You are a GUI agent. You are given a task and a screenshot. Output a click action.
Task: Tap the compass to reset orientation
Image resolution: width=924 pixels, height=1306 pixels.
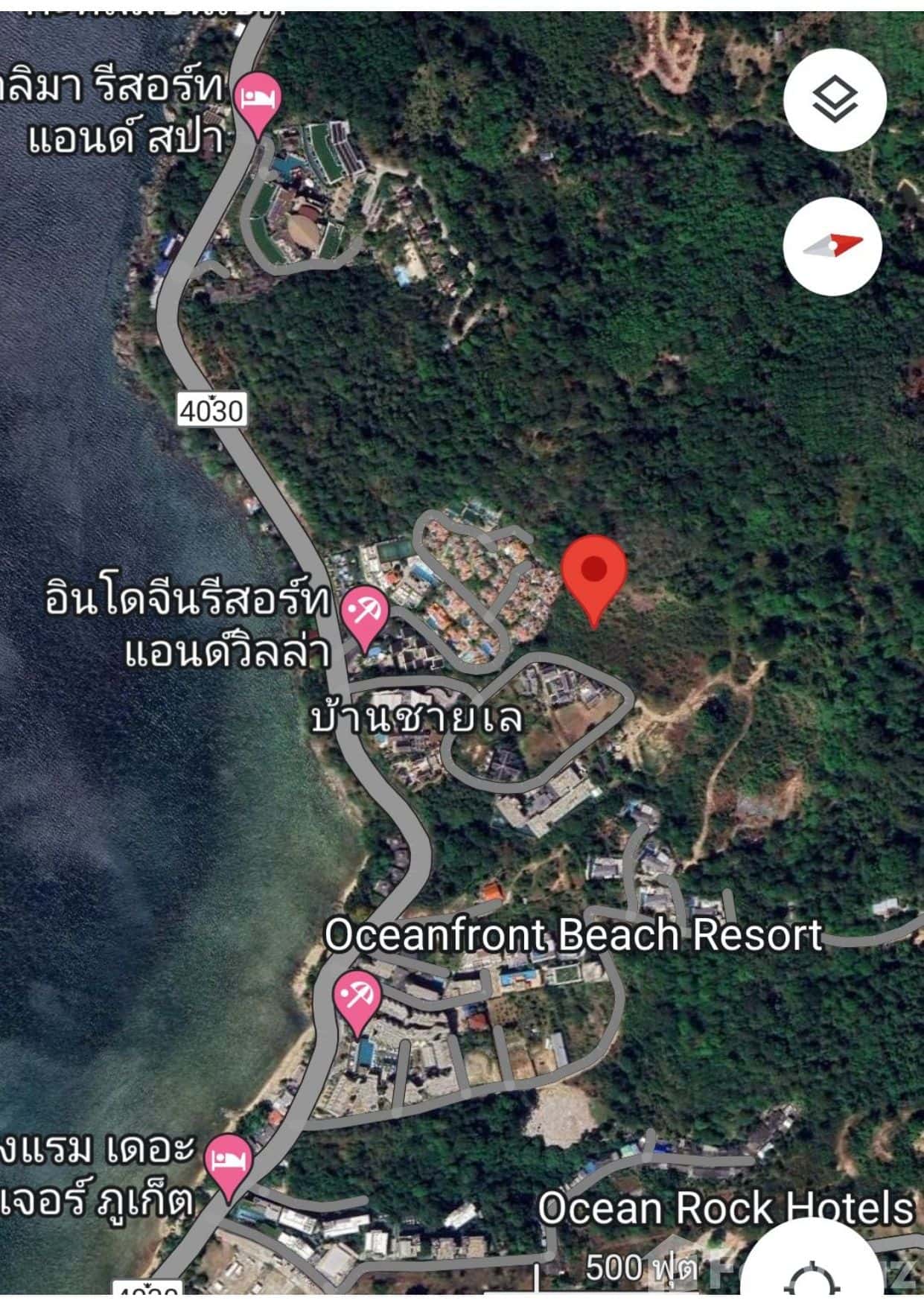(832, 246)
